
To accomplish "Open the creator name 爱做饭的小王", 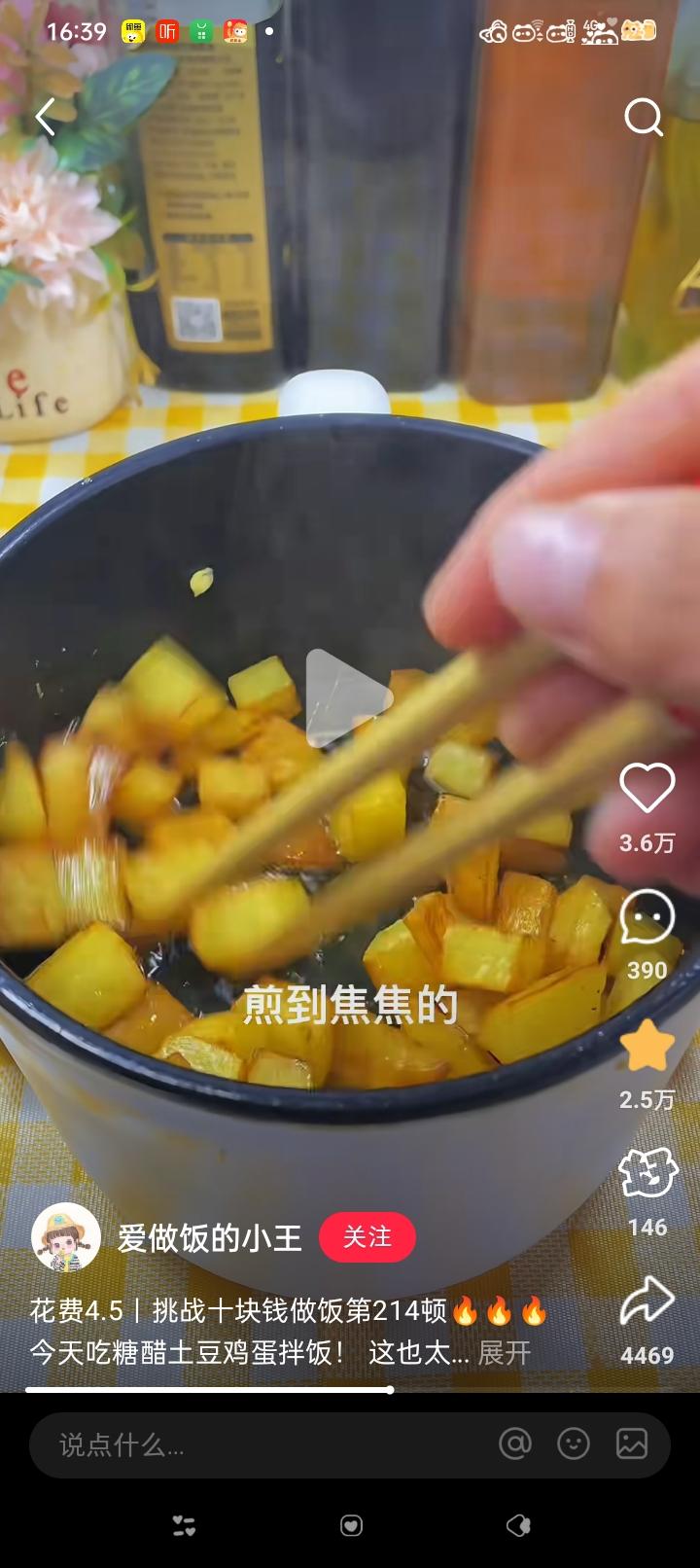I will (210, 1237).
